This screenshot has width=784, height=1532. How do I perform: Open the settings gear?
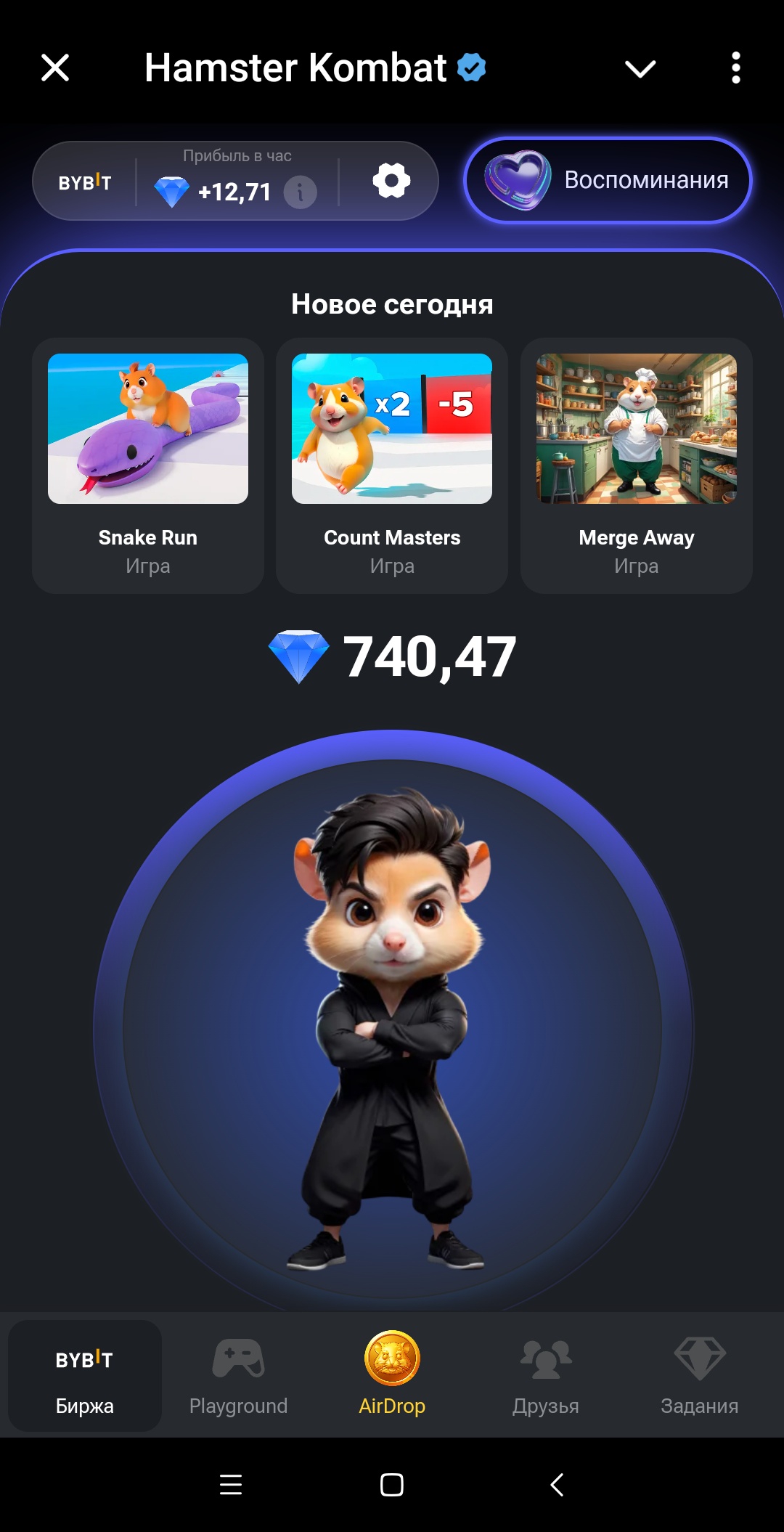click(x=392, y=181)
